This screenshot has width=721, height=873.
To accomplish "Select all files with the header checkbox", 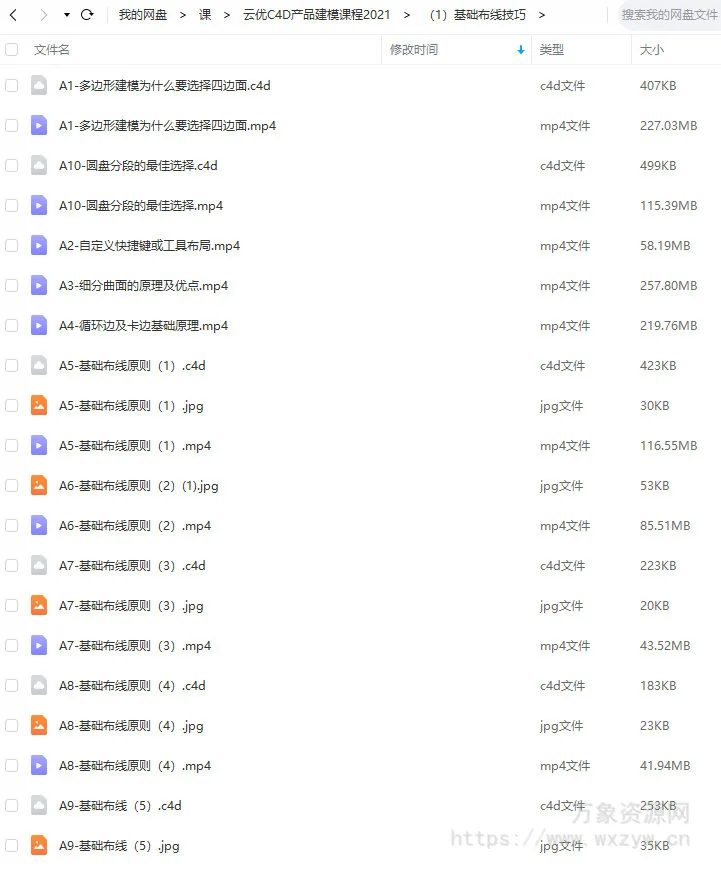I will coord(12,50).
